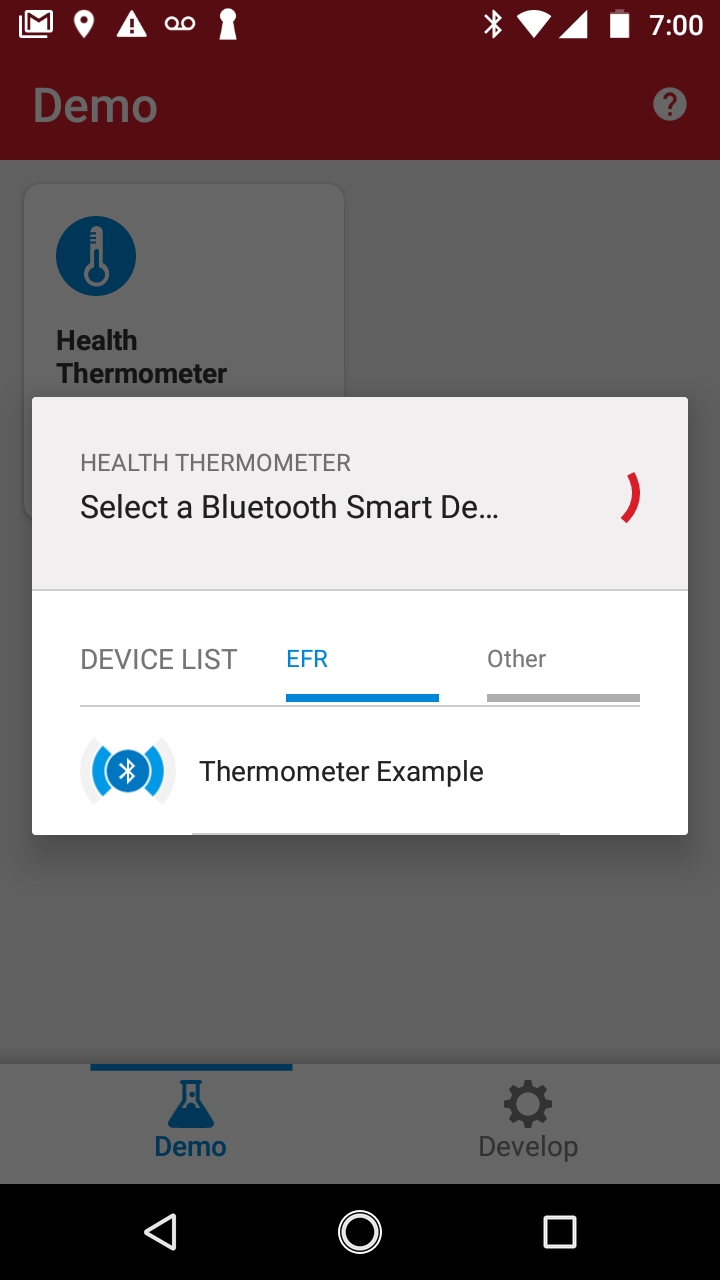Screen dimensions: 720x1280
Task: Select the Thermometer Example device
Action: click(341, 771)
